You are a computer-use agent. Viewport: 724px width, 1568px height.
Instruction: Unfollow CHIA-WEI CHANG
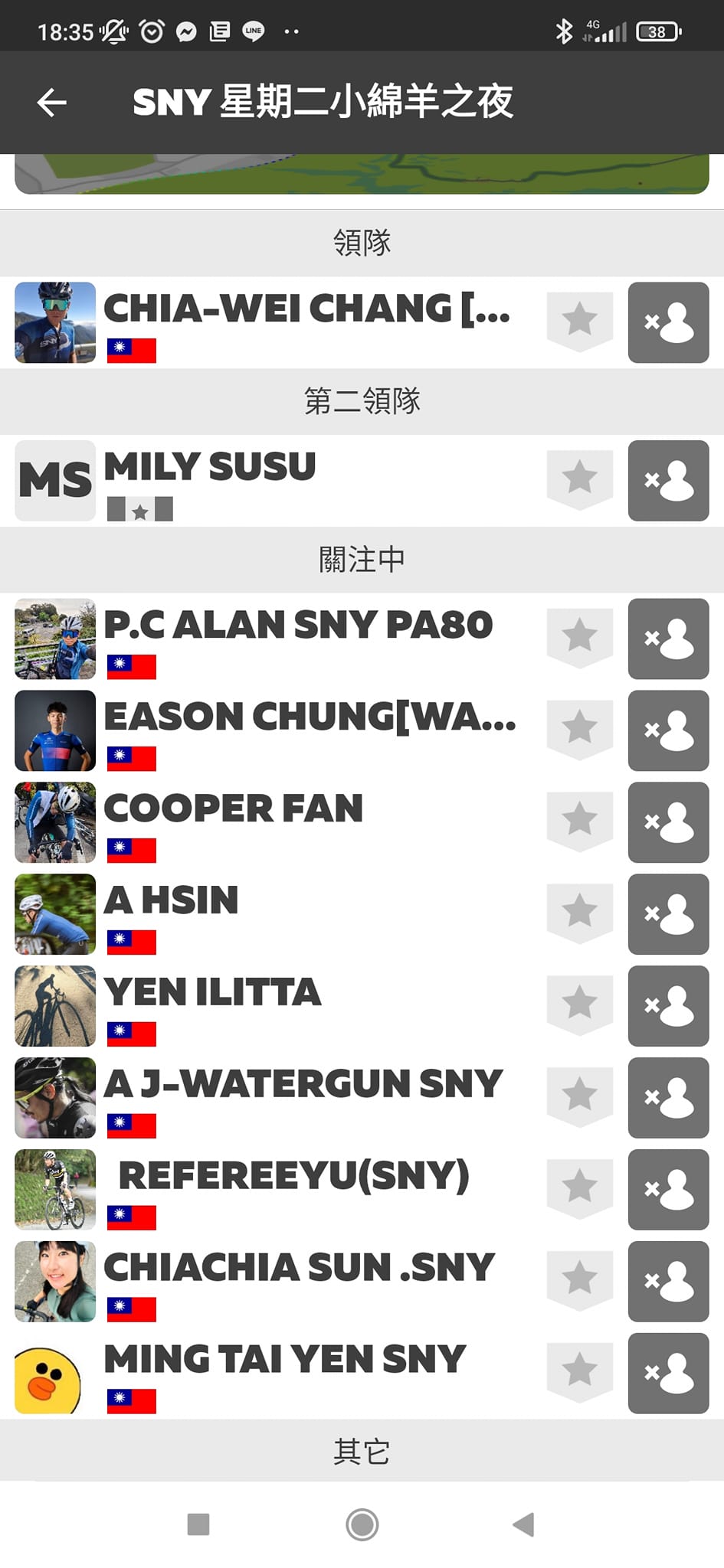(668, 322)
